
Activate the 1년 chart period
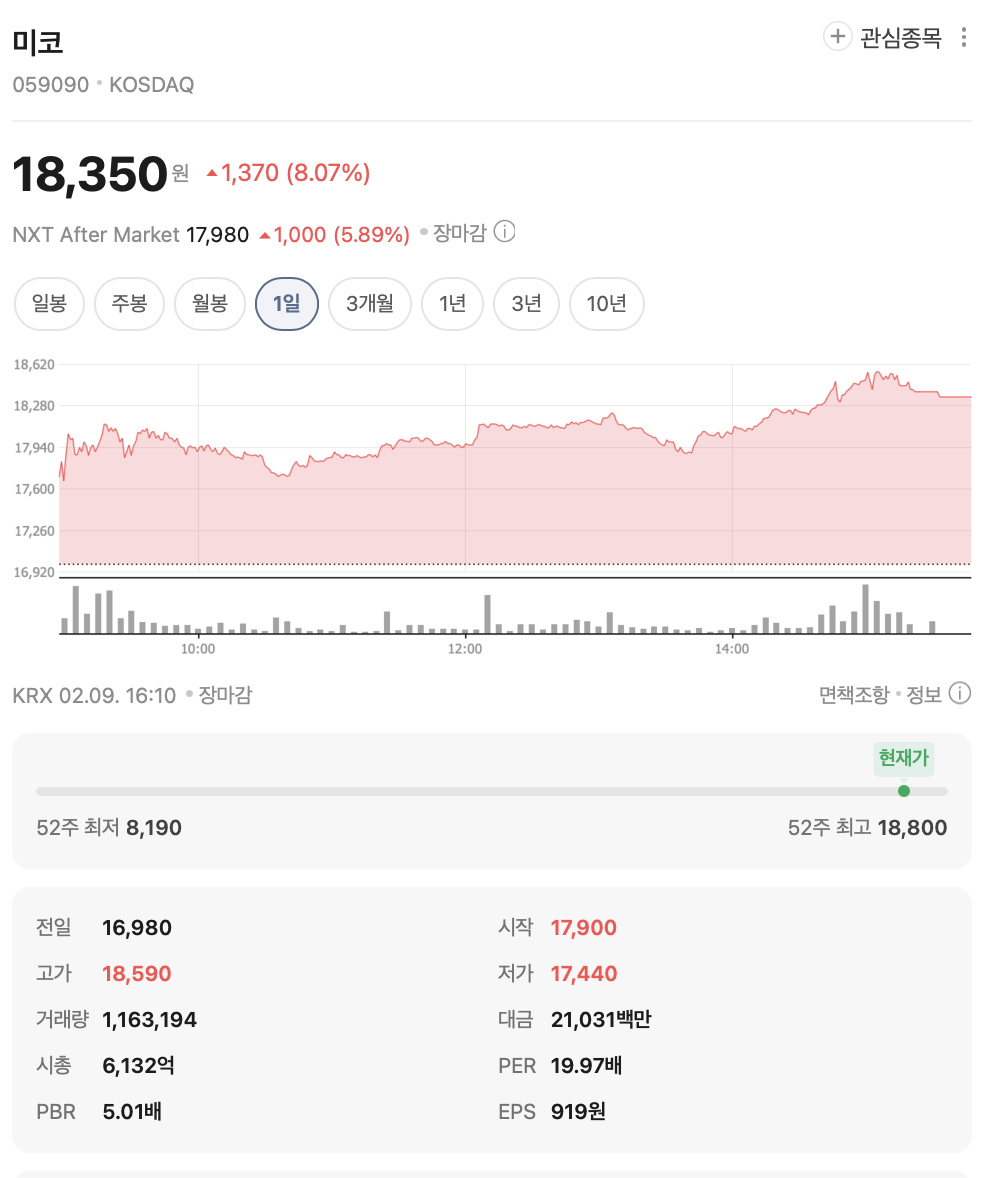pos(452,304)
